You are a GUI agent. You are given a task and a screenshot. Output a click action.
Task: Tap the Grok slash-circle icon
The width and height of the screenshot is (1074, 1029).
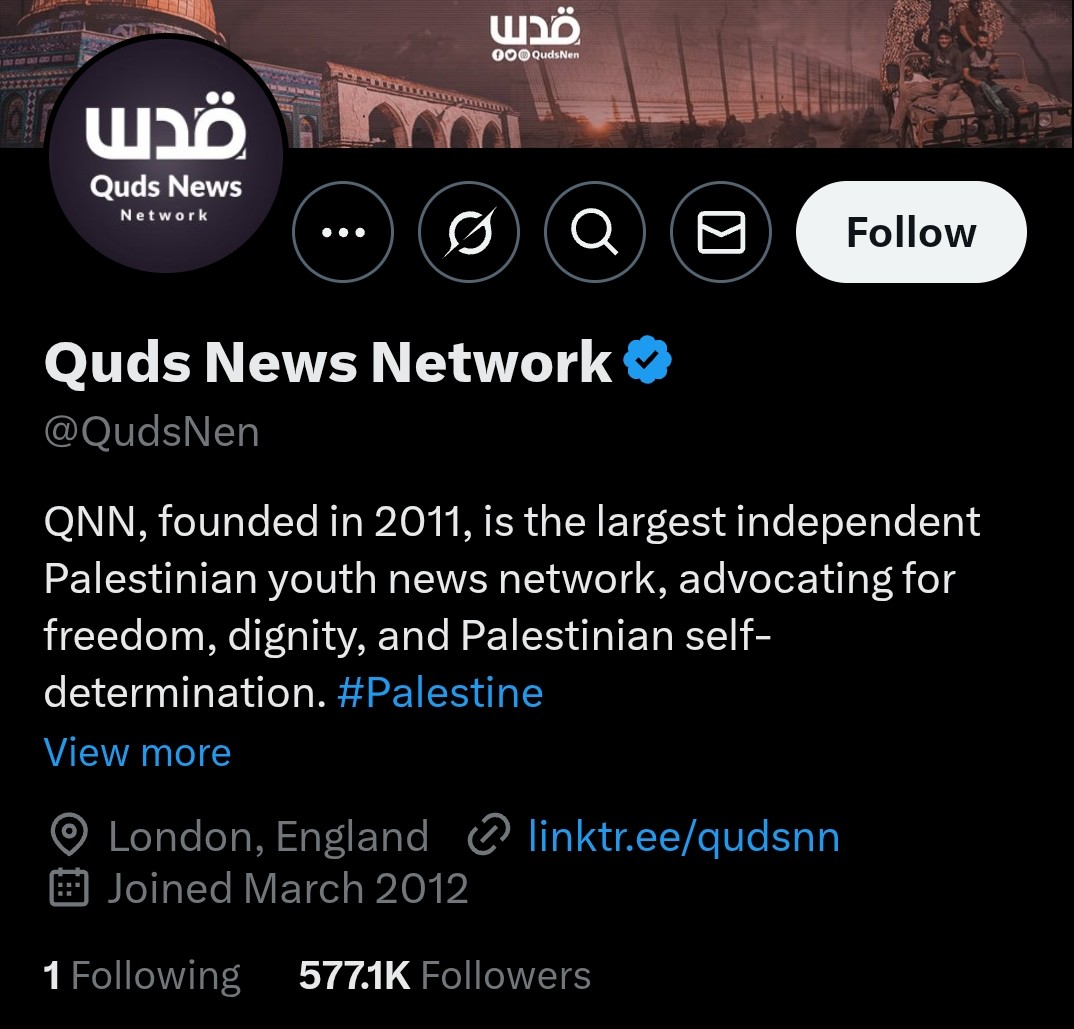click(469, 233)
